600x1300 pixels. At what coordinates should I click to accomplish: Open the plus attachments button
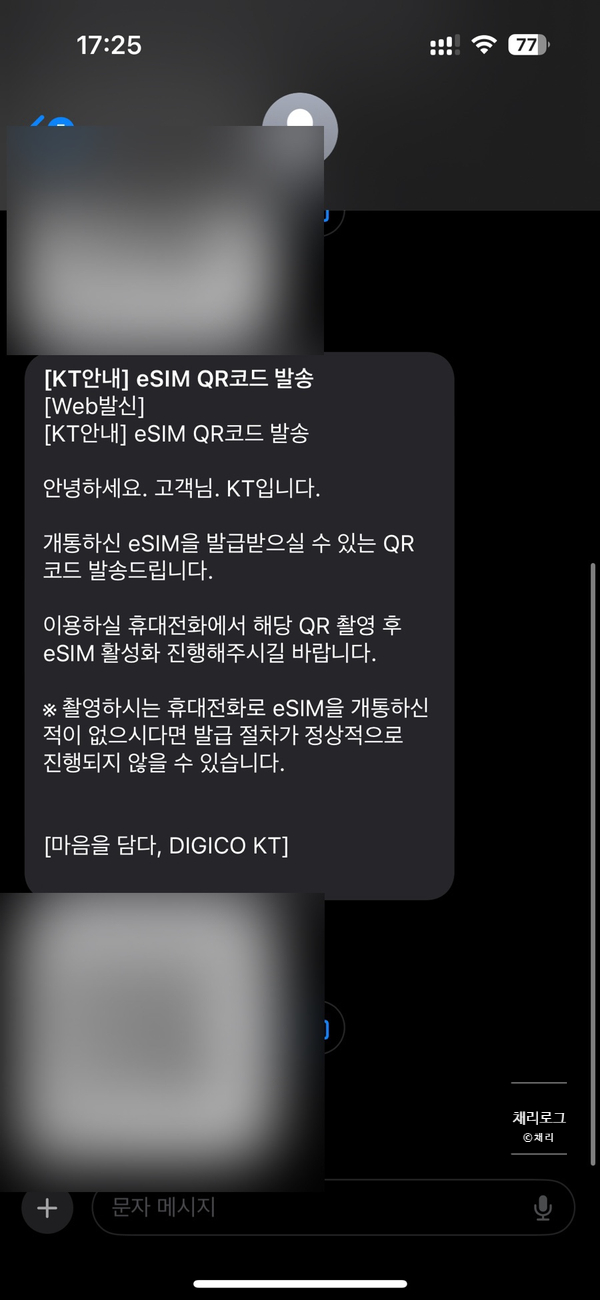point(47,1207)
